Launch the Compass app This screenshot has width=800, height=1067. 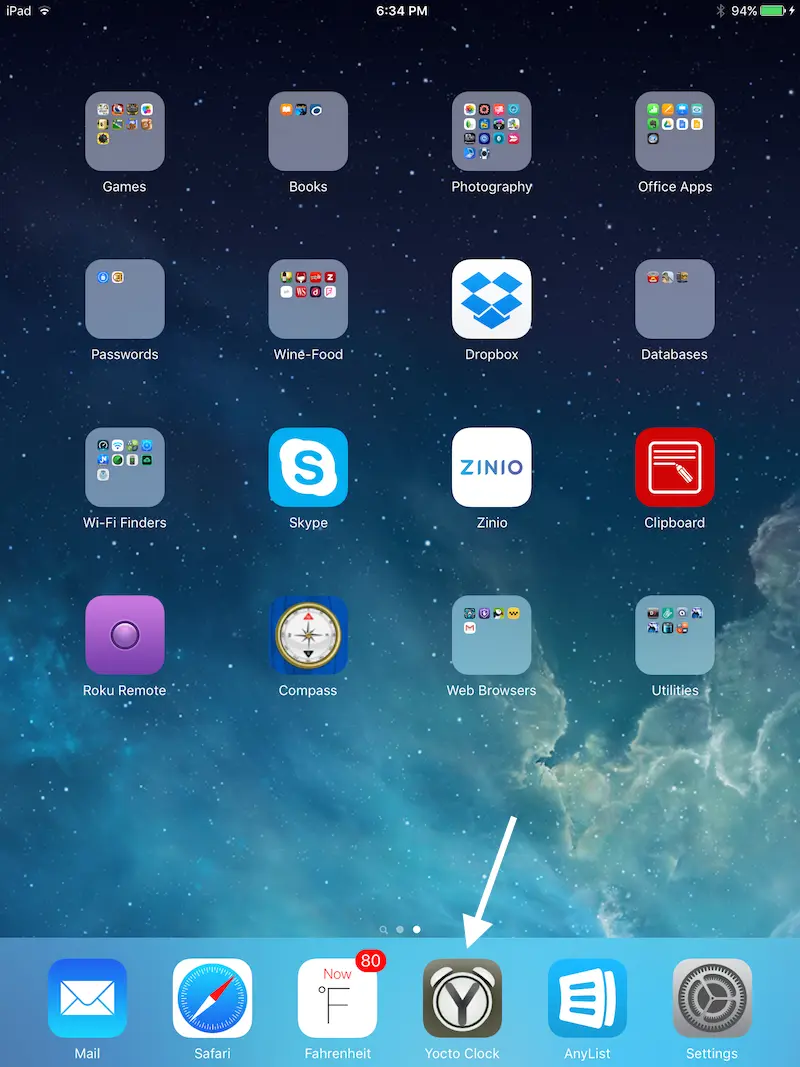[x=308, y=635]
